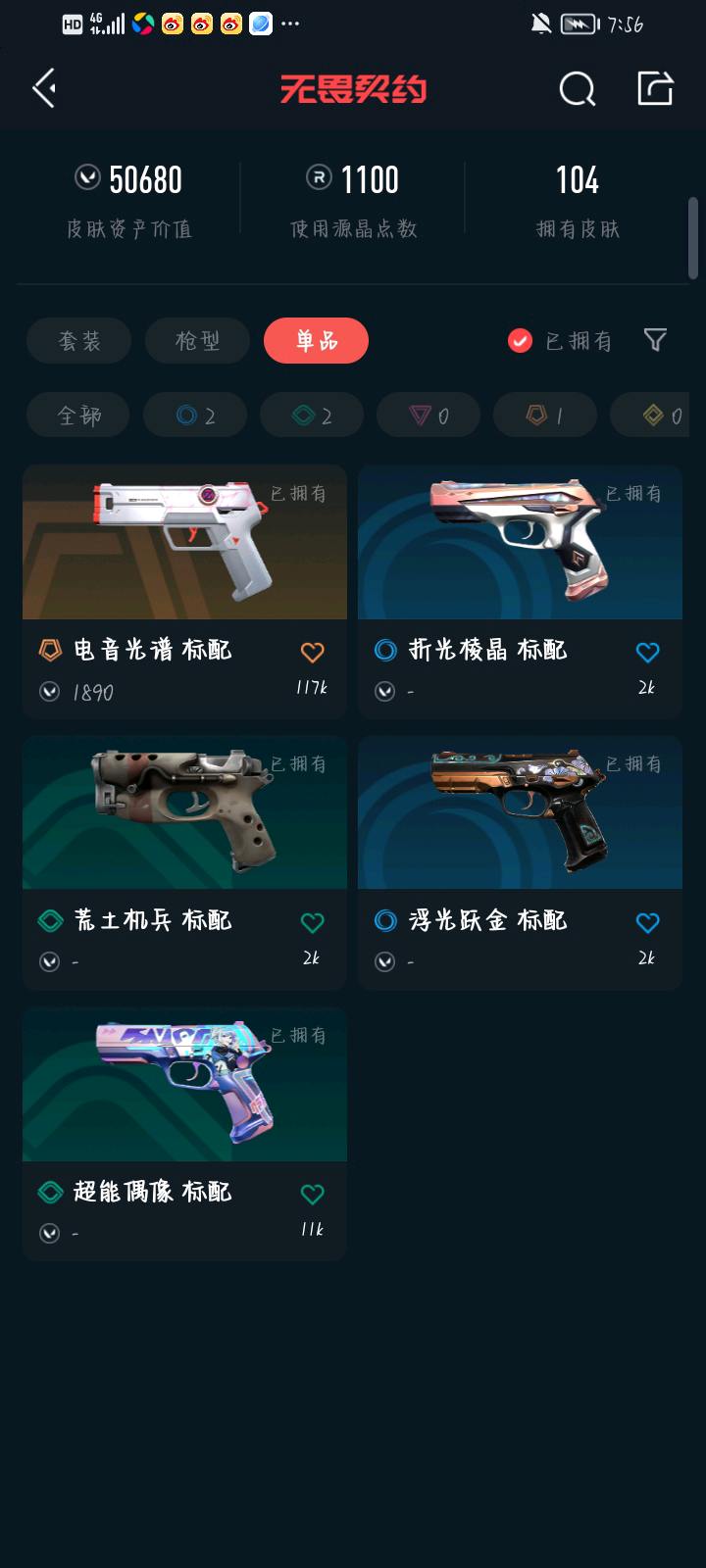Open the 电音光谱 标配 skin card
706x1568 pixels.
click(184, 544)
